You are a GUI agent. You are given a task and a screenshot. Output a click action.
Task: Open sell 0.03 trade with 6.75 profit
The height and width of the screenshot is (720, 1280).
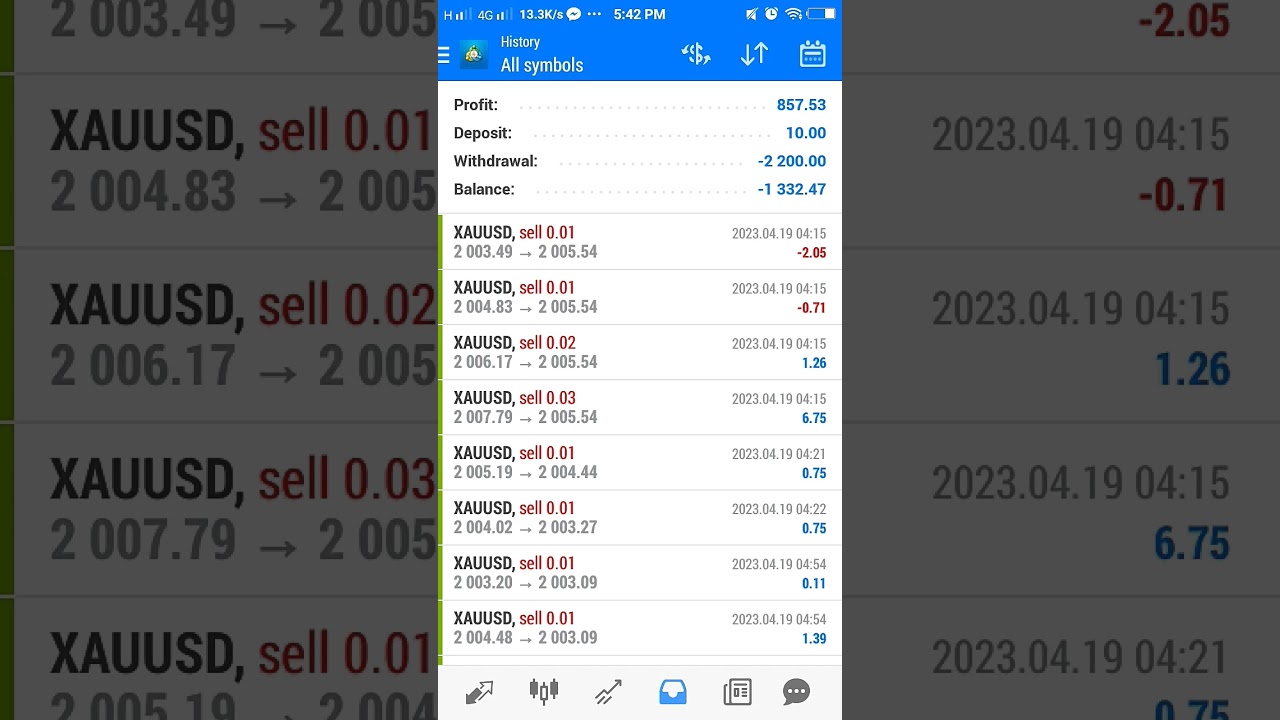(640, 407)
